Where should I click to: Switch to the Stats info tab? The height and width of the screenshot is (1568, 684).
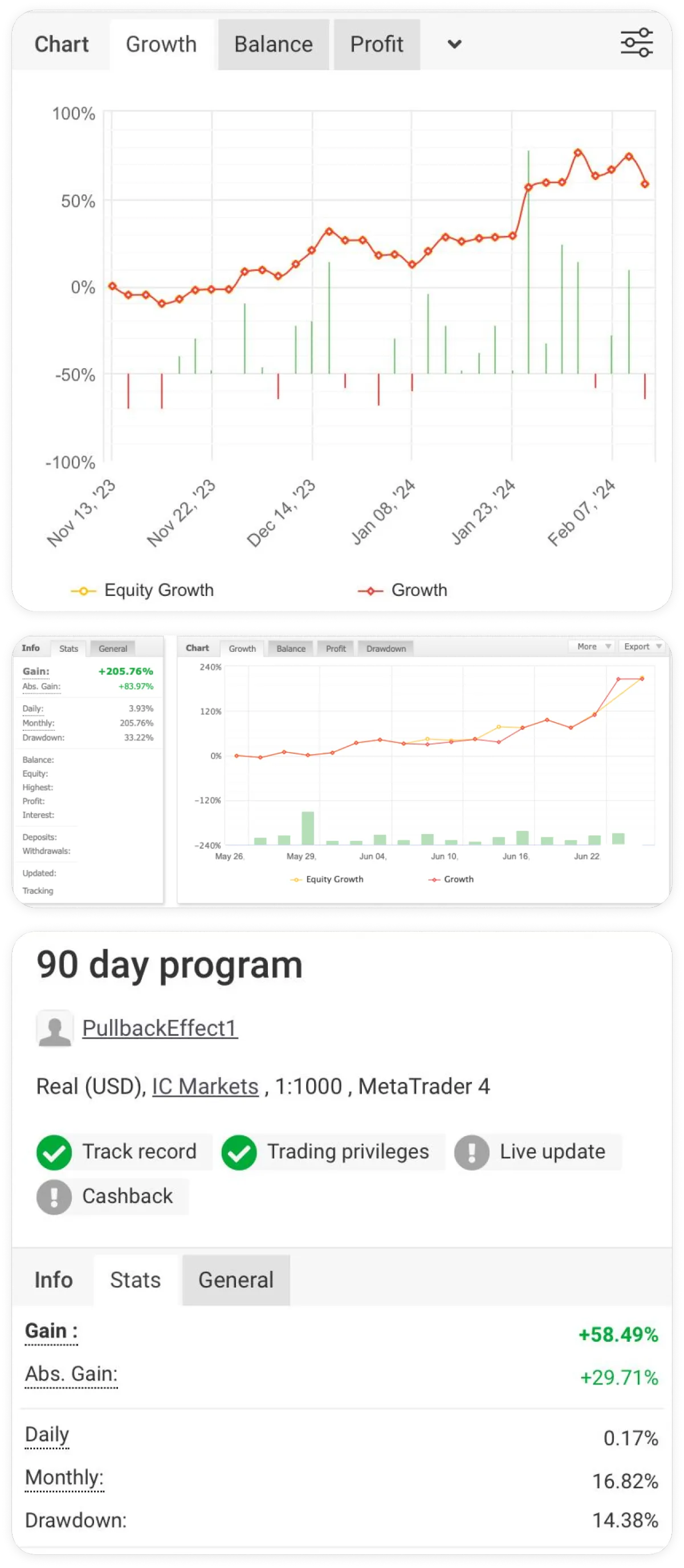click(135, 1280)
